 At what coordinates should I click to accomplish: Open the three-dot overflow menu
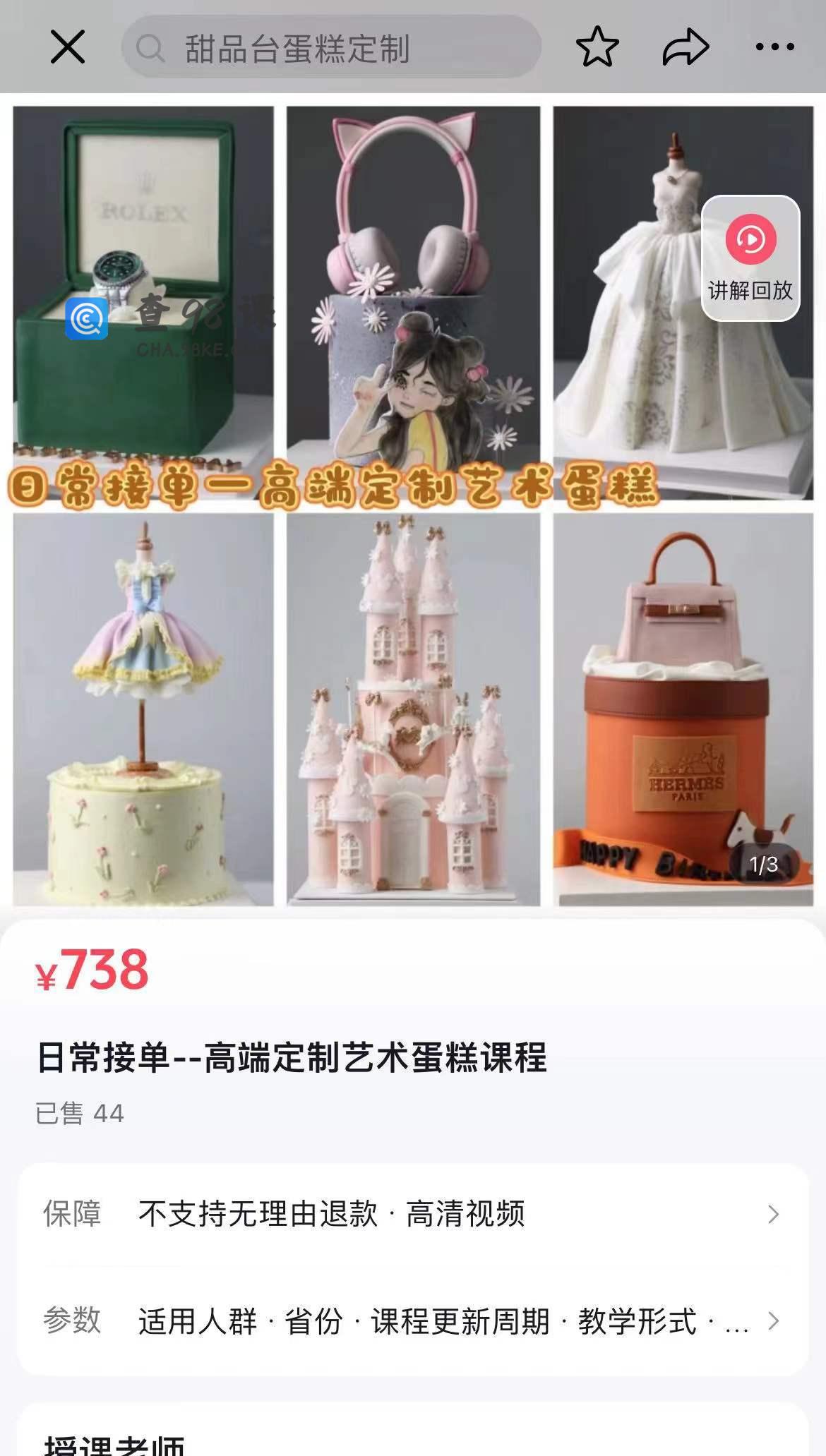(x=775, y=47)
